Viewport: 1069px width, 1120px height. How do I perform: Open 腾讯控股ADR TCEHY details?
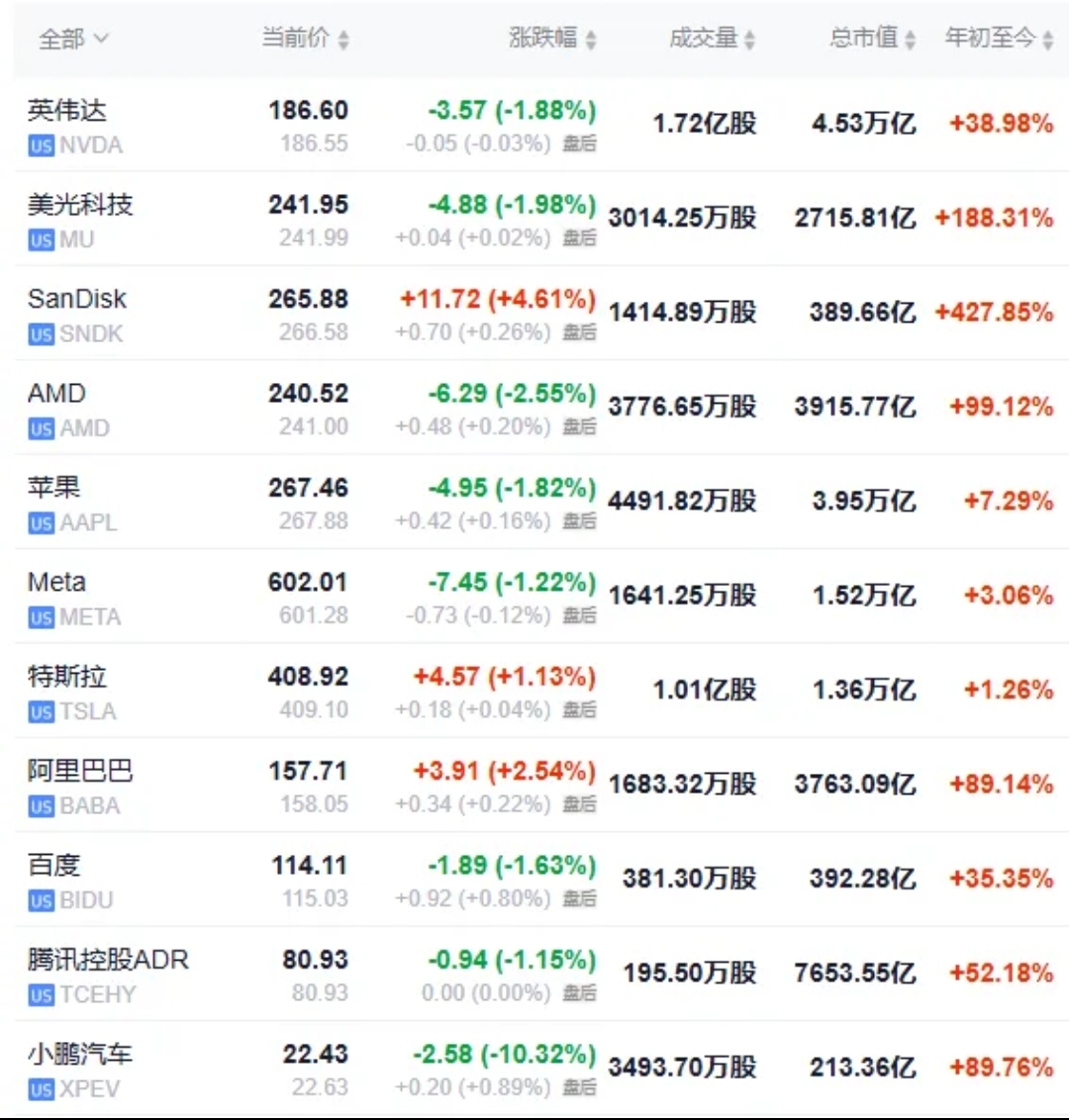pos(108,960)
